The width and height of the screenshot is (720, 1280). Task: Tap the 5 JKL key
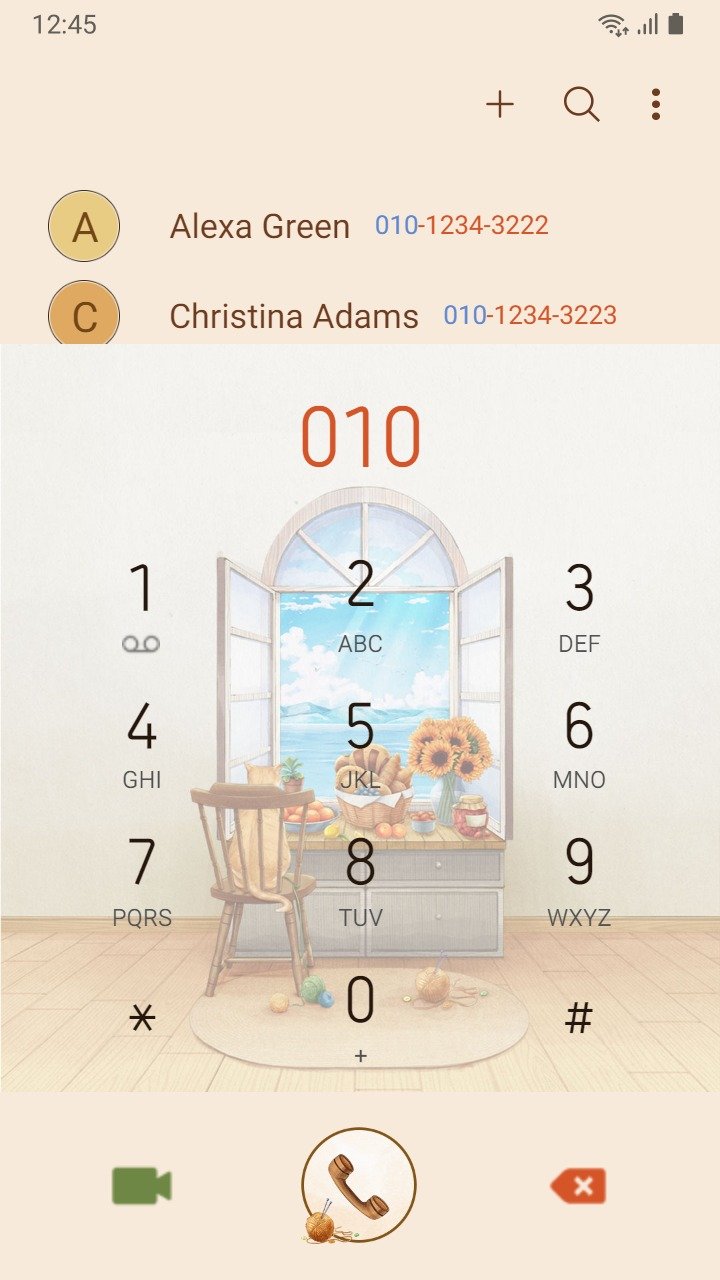pos(360,743)
